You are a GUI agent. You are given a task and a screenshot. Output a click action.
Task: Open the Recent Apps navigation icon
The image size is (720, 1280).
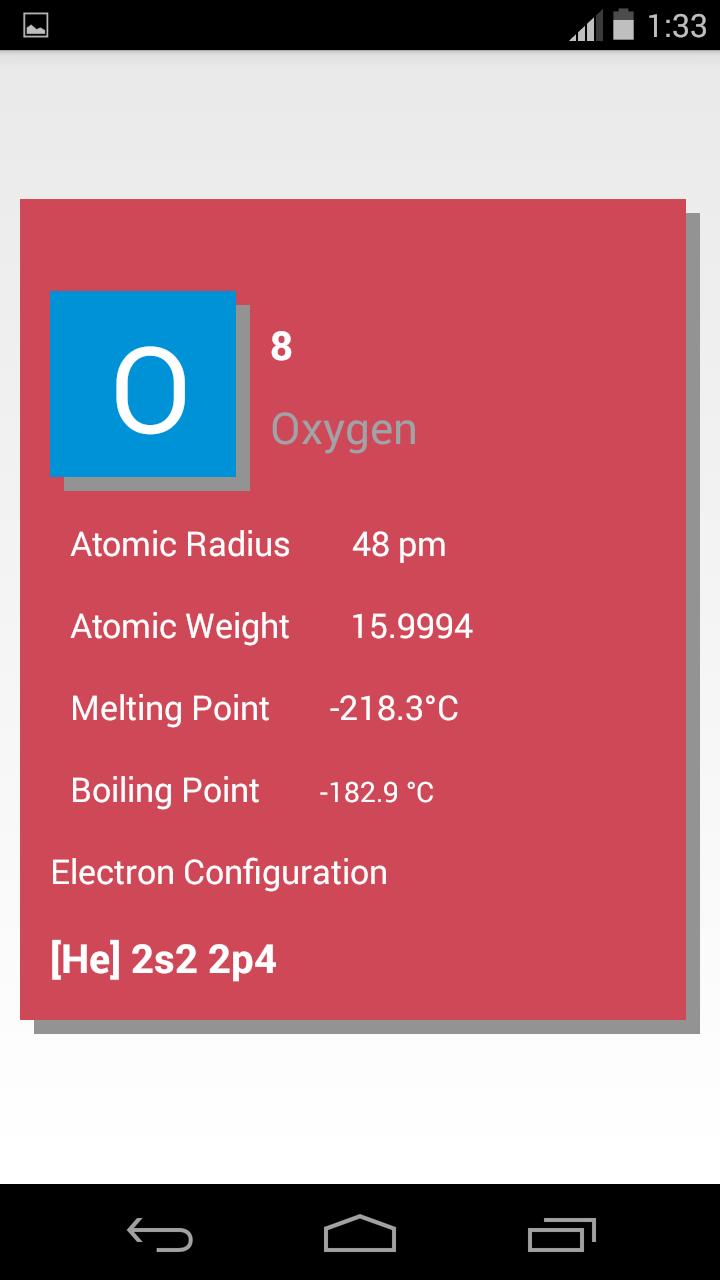tap(560, 1235)
